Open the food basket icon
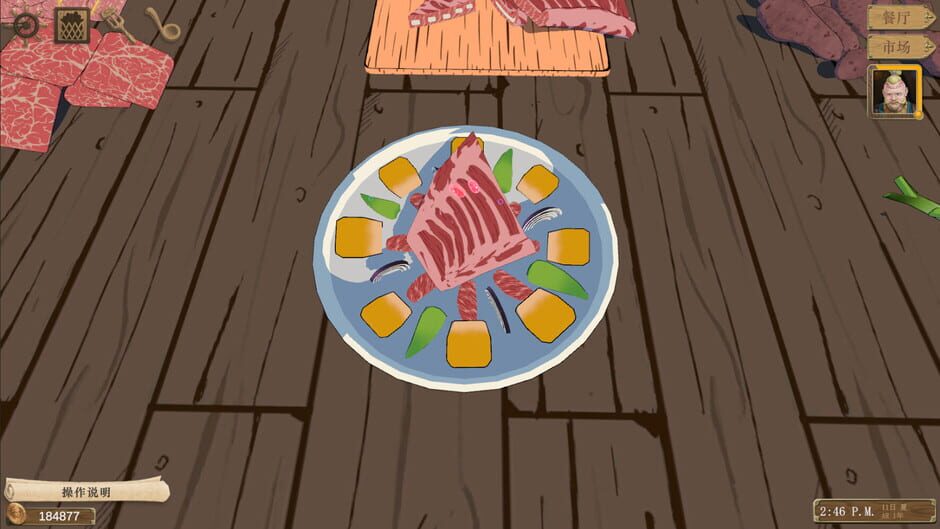Screen dimensions: 940x529 tap(71, 24)
